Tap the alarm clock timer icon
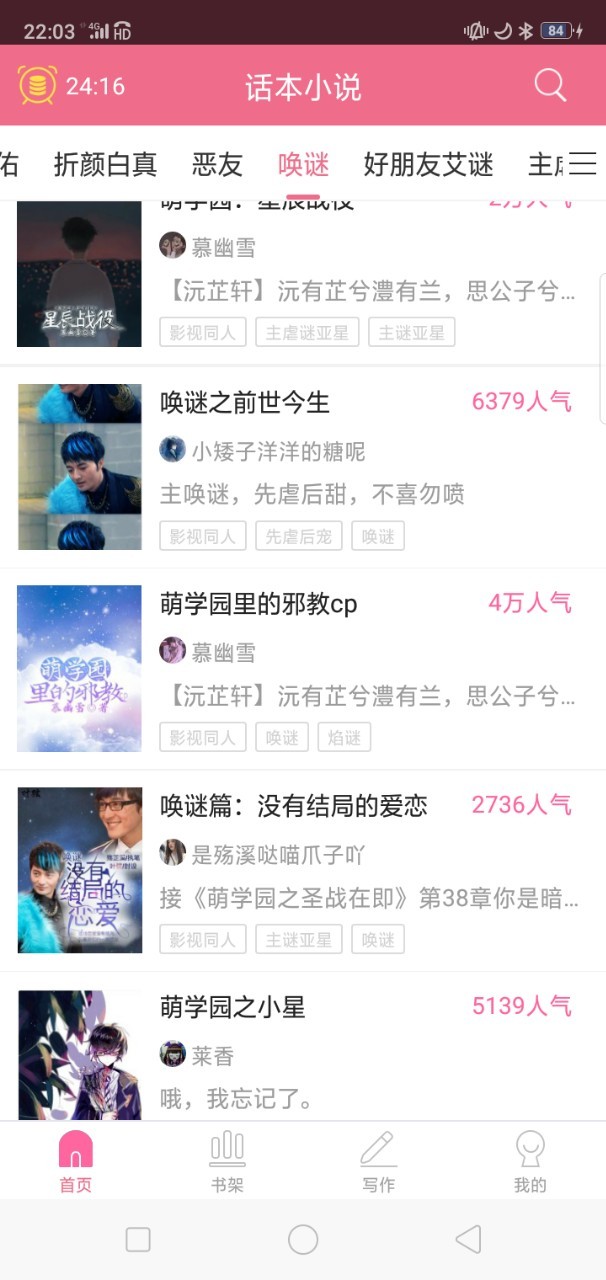606x1280 pixels. [37, 86]
